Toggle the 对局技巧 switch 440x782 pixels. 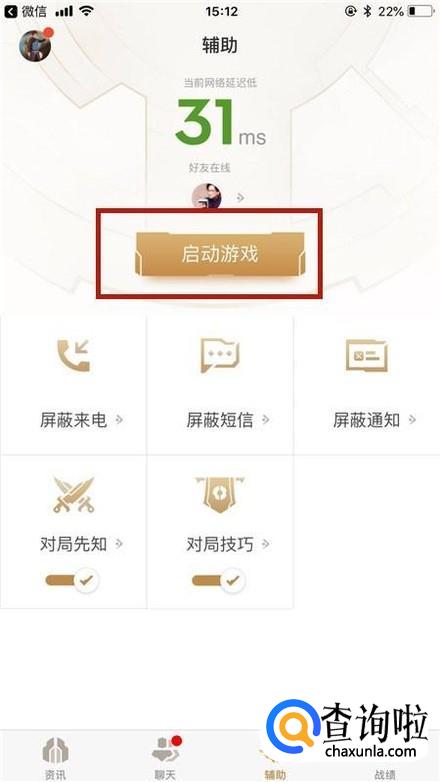[219, 580]
